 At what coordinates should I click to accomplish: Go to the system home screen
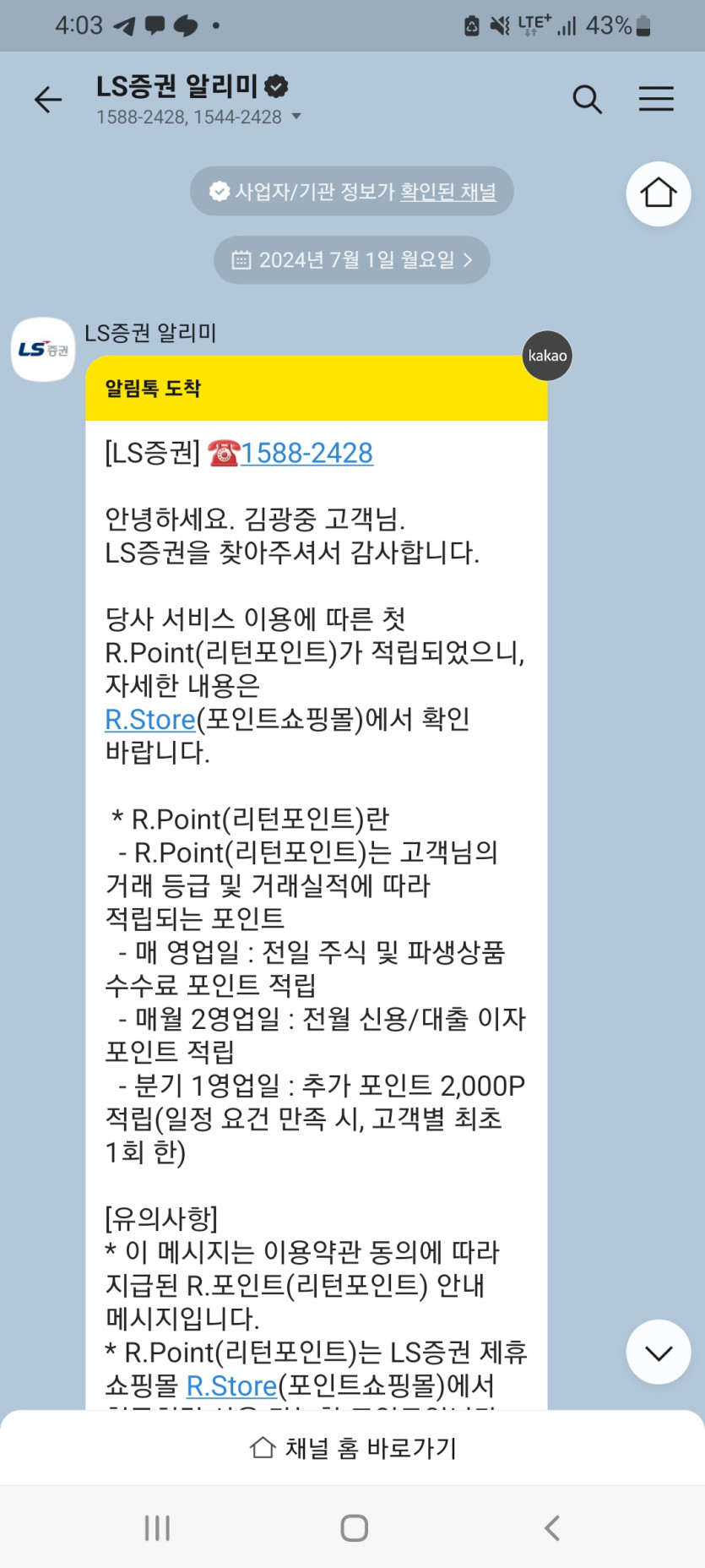click(354, 1527)
